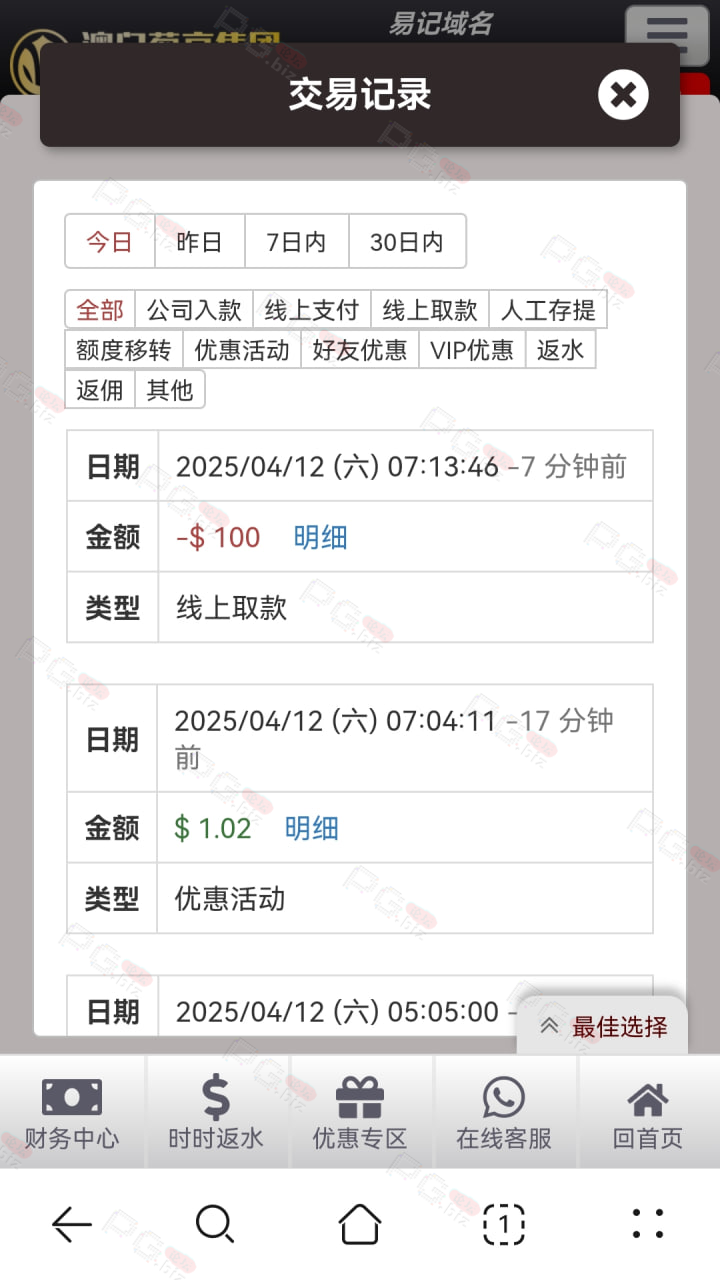Filter records by 公司入款
The image size is (720, 1280).
pyautogui.click(x=194, y=310)
